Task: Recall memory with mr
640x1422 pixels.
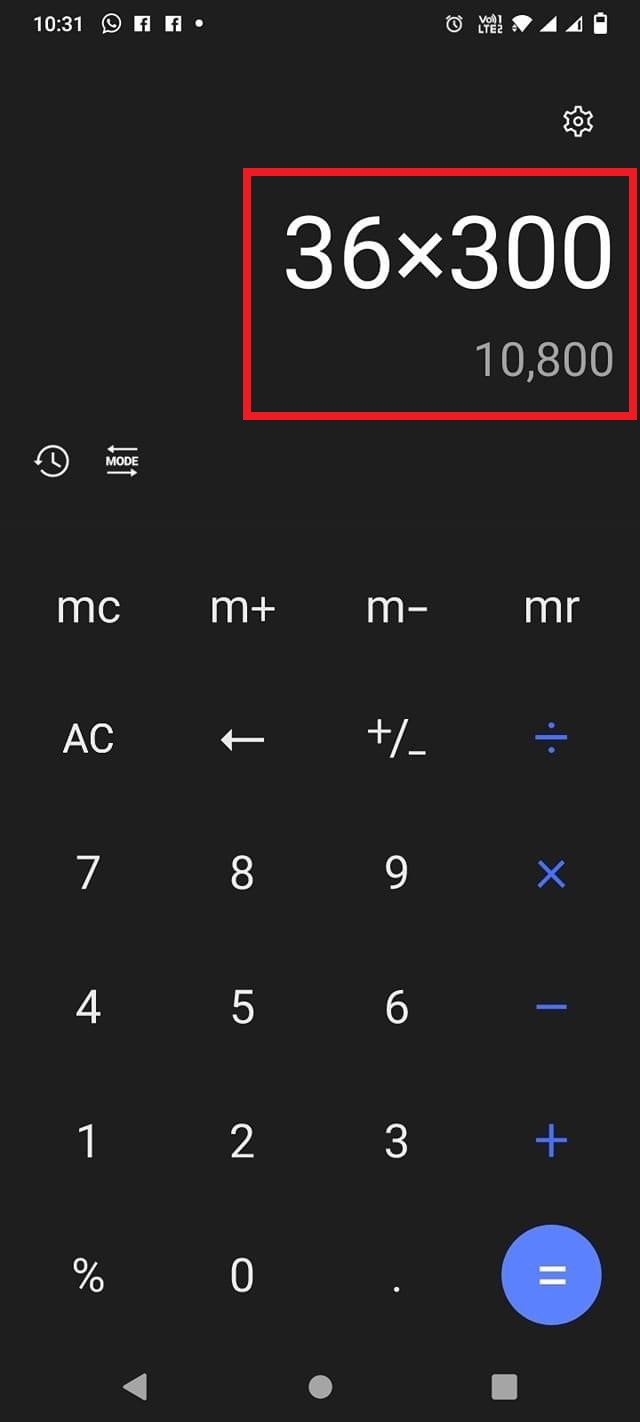Action: [x=551, y=608]
